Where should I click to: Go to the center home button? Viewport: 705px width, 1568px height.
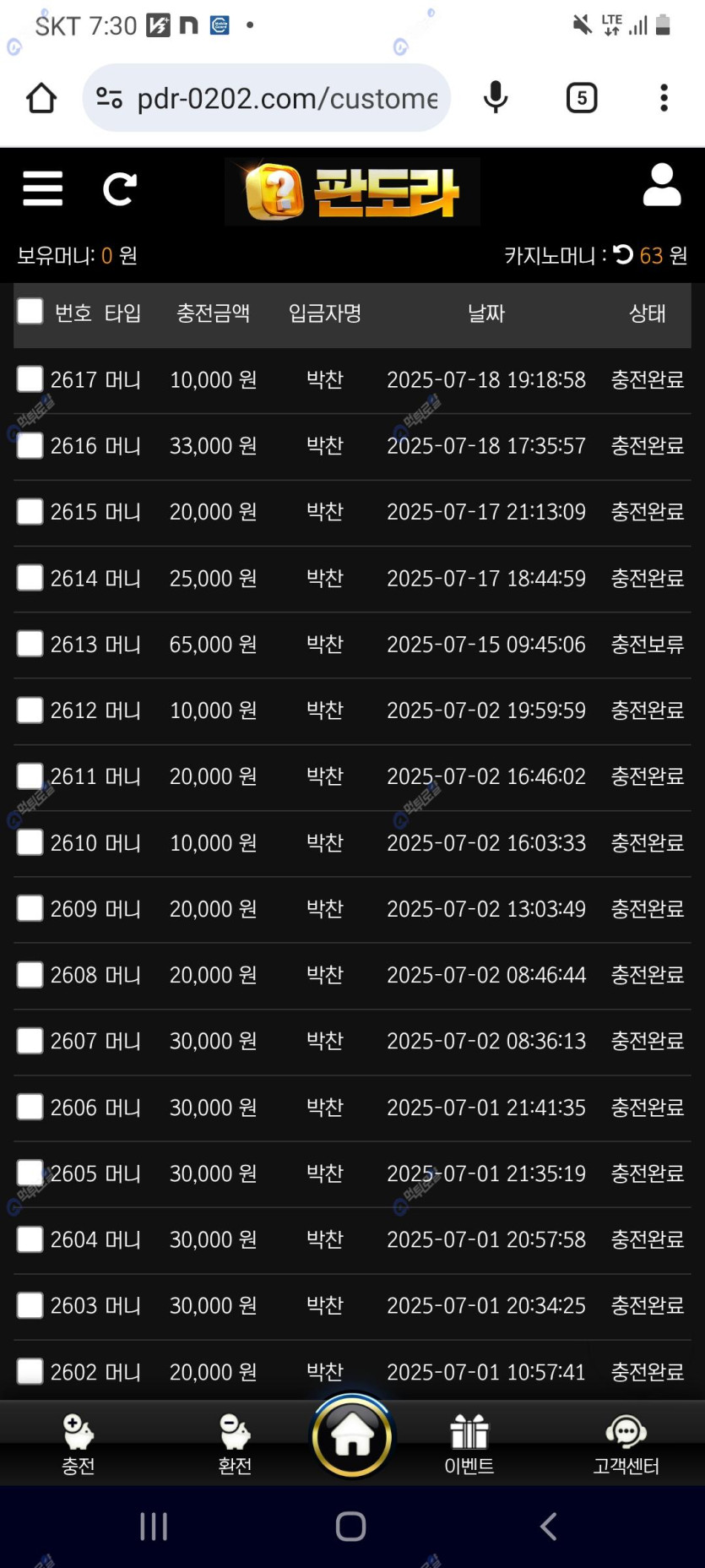click(352, 1436)
